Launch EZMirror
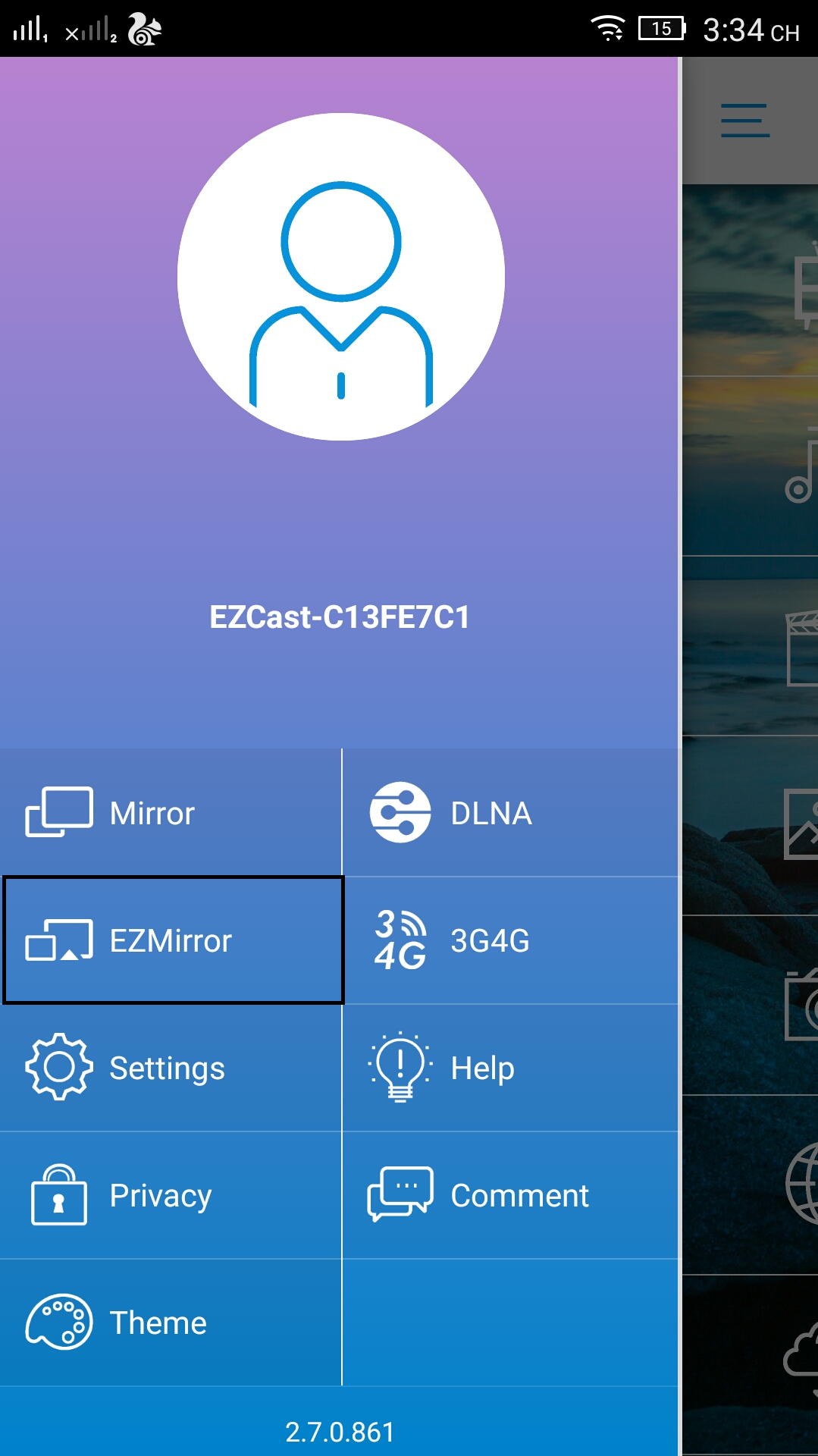 point(173,940)
